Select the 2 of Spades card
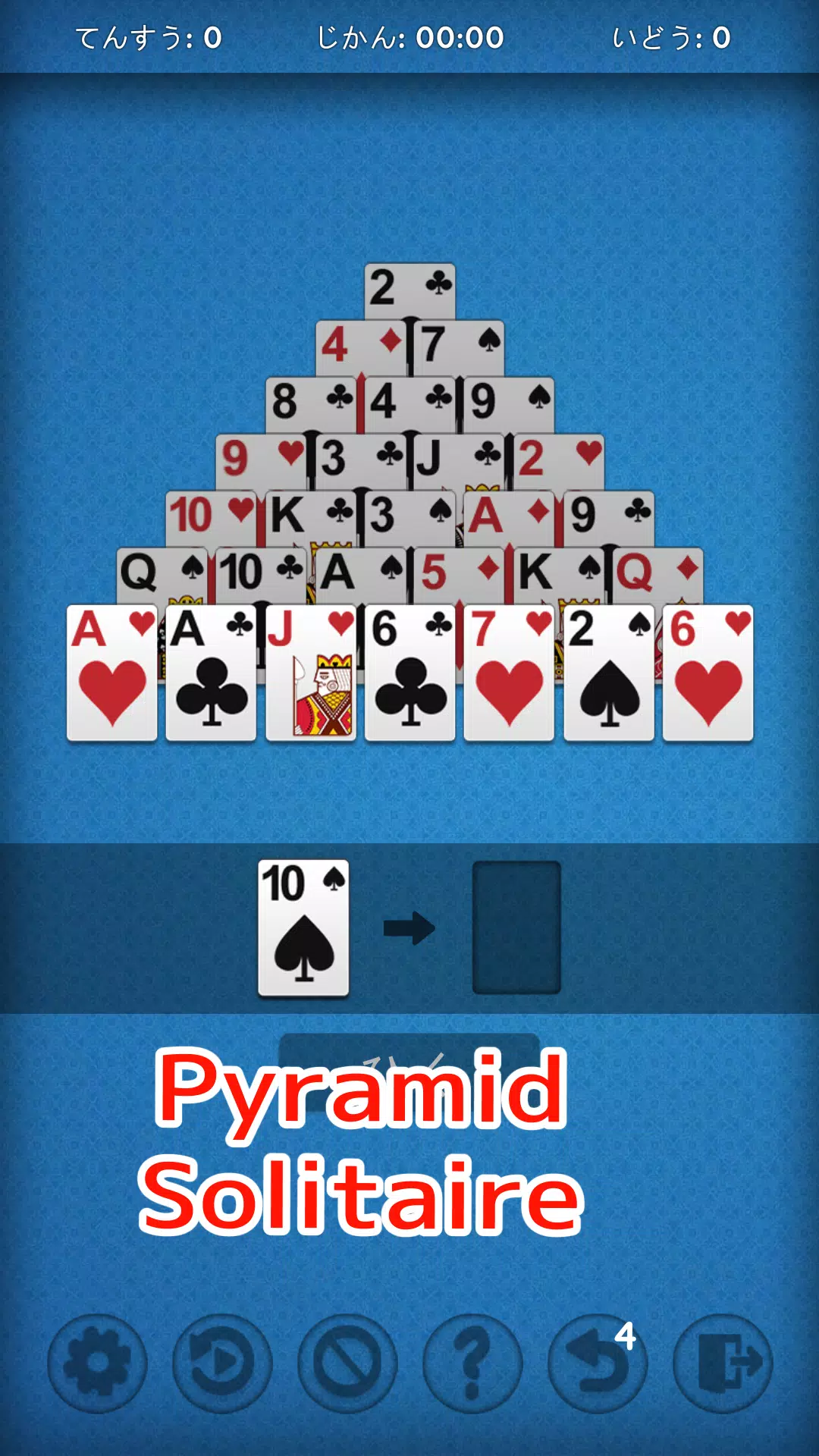This screenshot has width=819, height=1456. 609,673
